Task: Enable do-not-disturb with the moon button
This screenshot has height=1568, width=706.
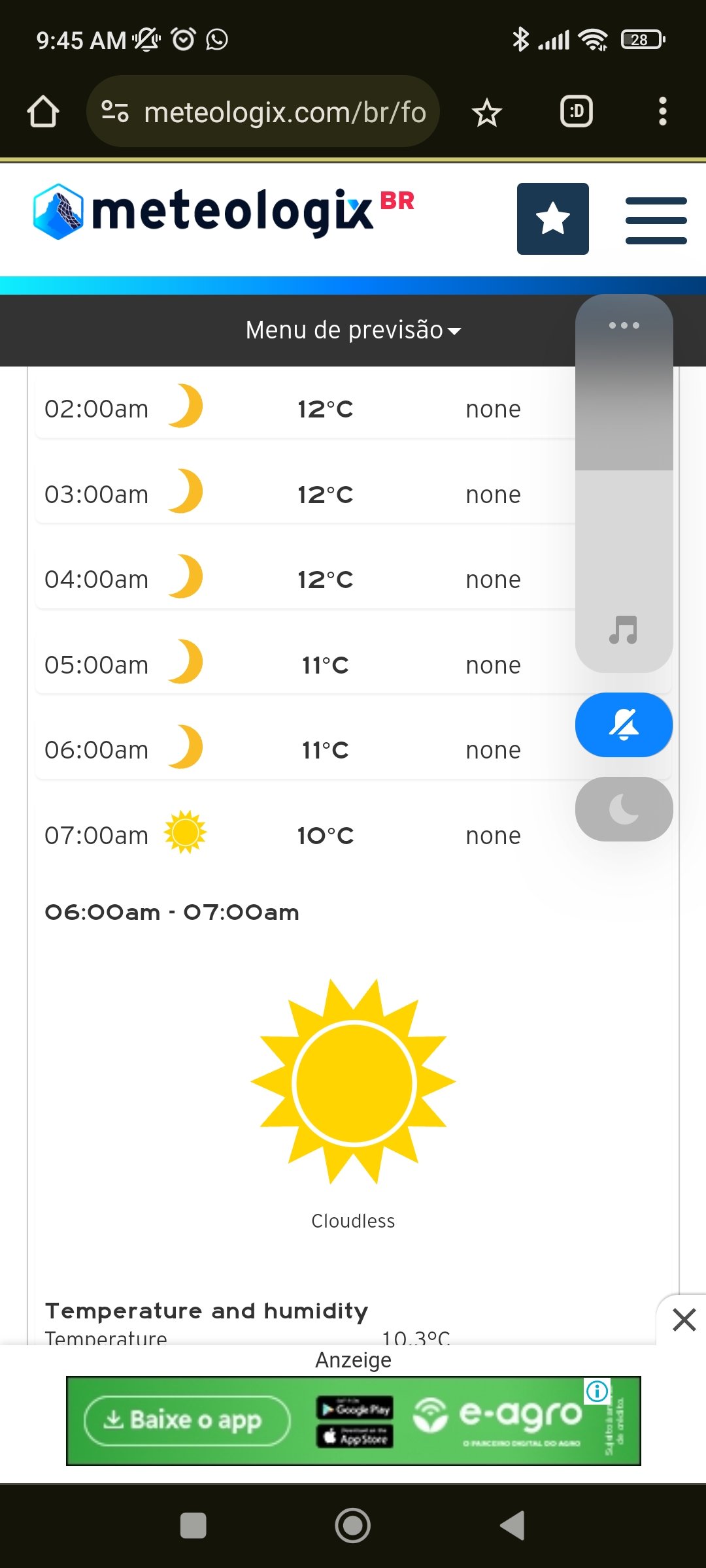Action: pyautogui.click(x=624, y=809)
